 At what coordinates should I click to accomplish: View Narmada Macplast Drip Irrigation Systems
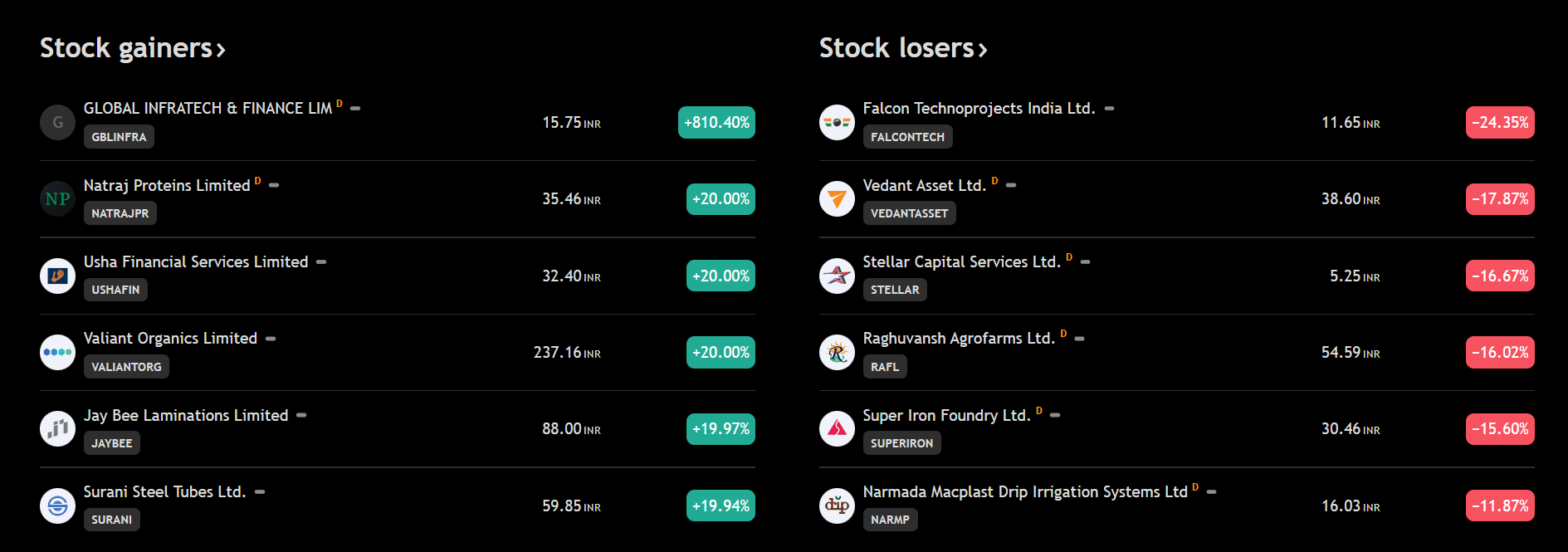click(x=1024, y=492)
